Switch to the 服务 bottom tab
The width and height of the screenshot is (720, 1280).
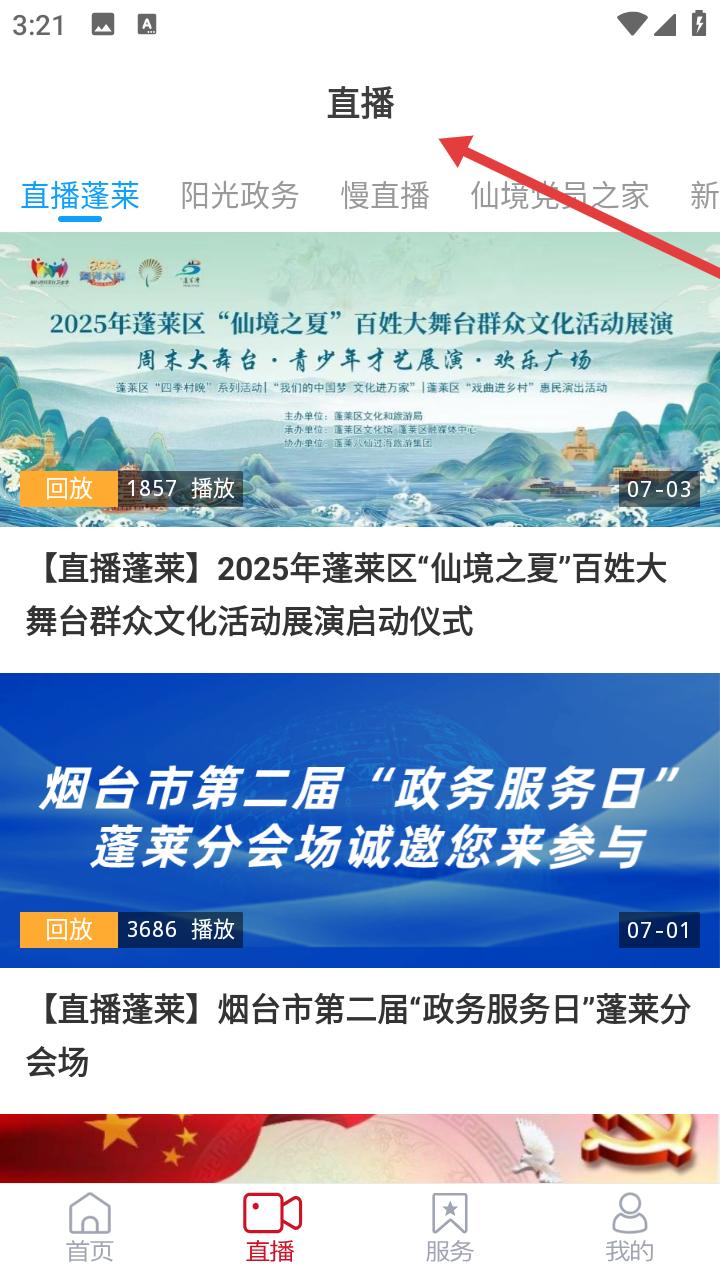click(450, 1227)
